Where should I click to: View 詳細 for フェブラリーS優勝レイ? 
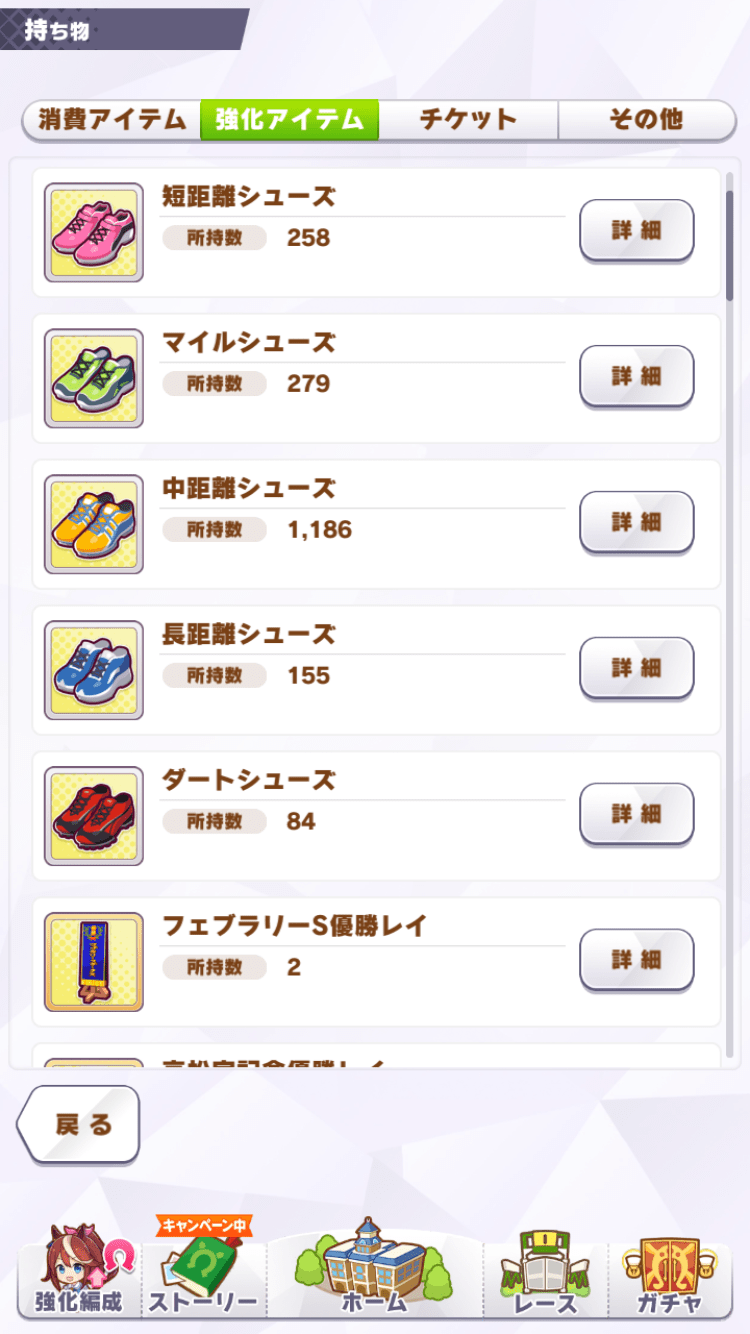click(x=637, y=960)
